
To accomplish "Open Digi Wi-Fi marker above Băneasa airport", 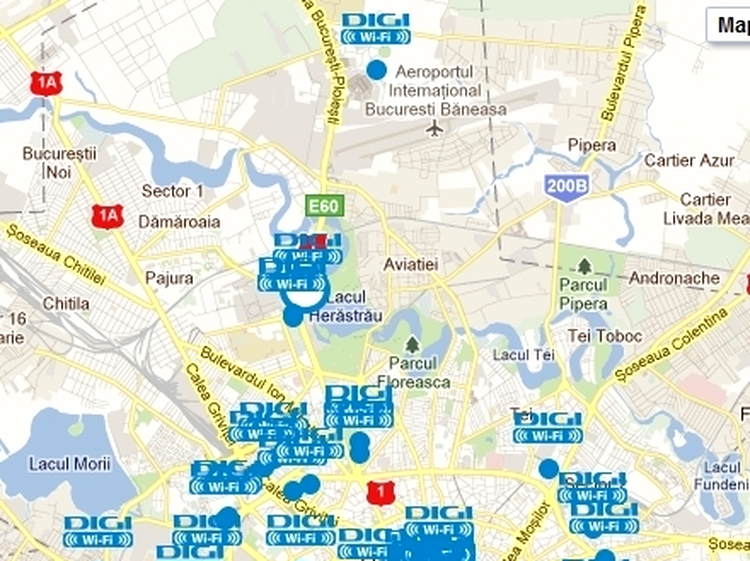I will [376, 29].
